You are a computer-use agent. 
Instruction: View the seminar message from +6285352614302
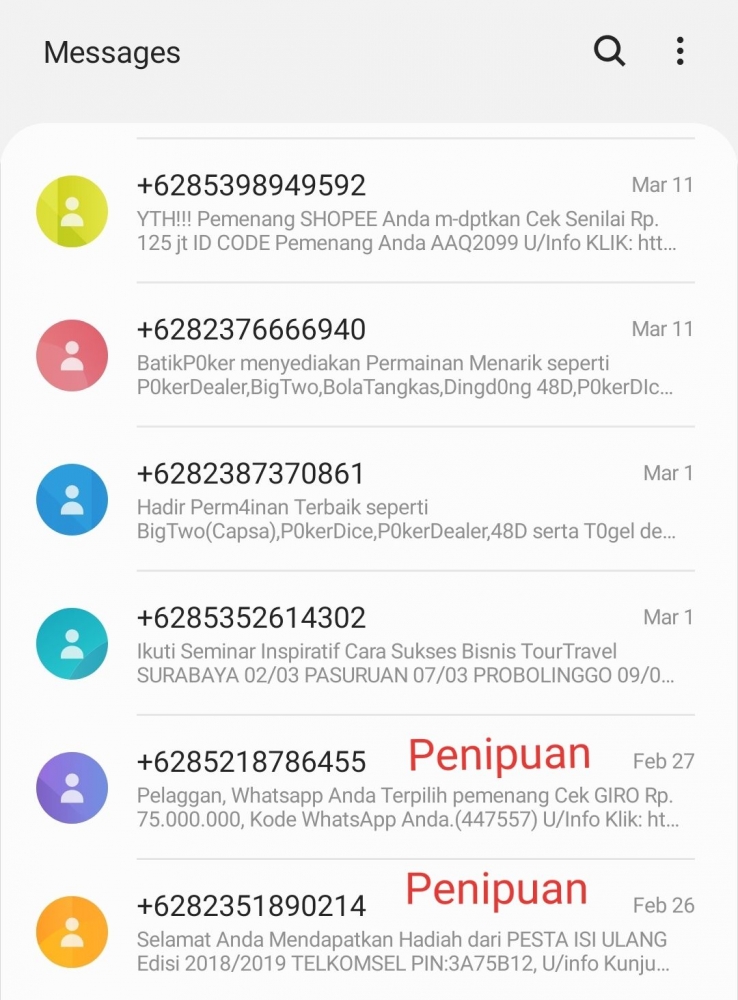point(400,644)
